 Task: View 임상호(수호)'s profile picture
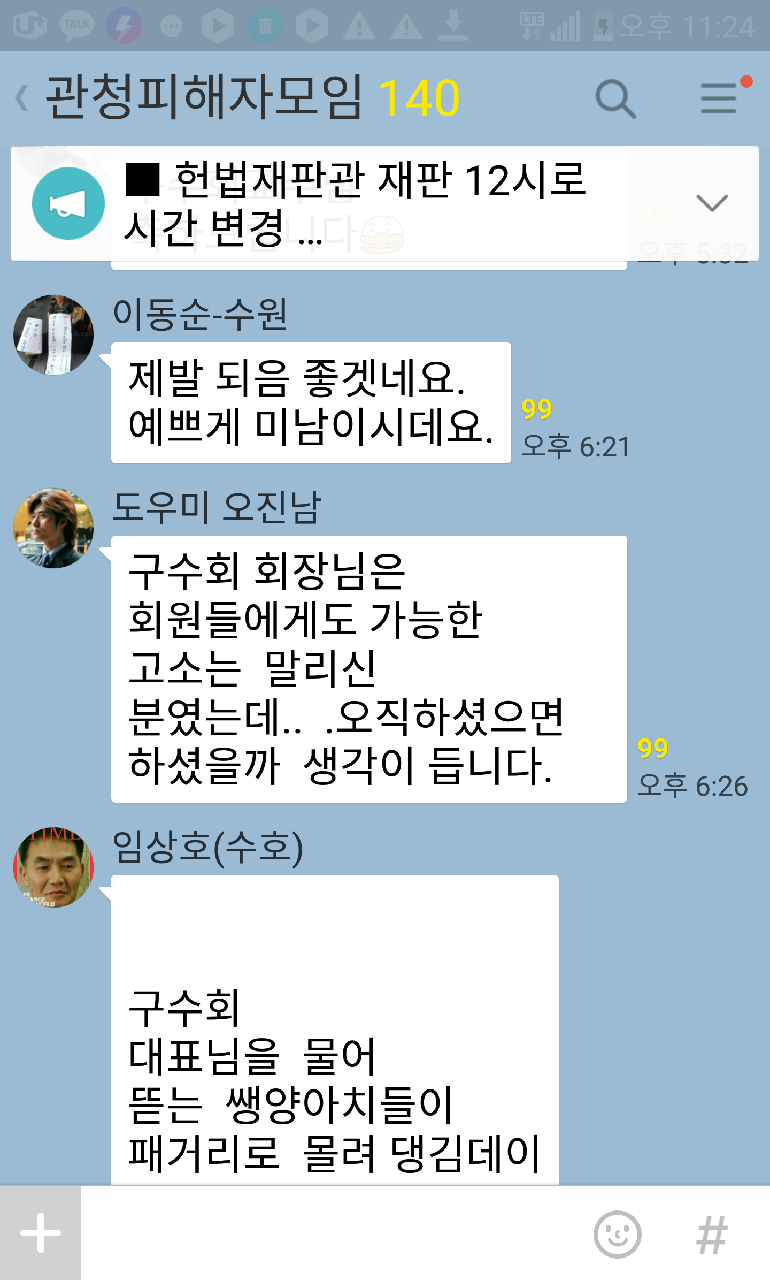(54, 867)
